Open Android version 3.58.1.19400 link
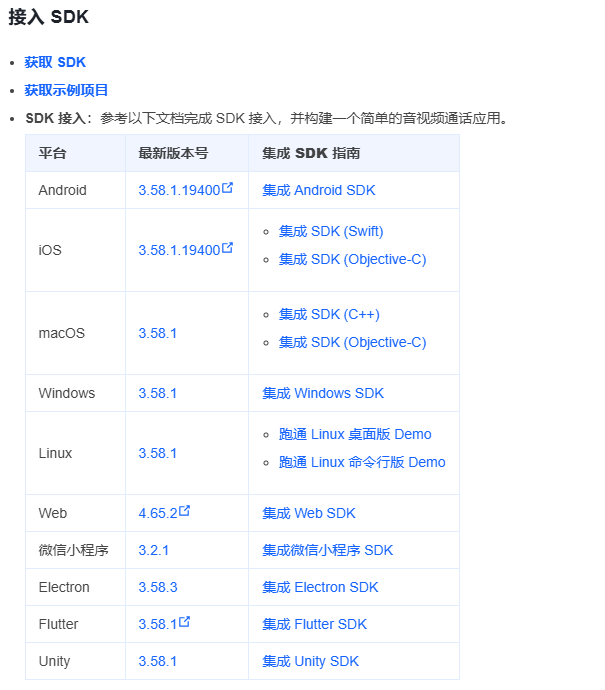 tap(180, 190)
